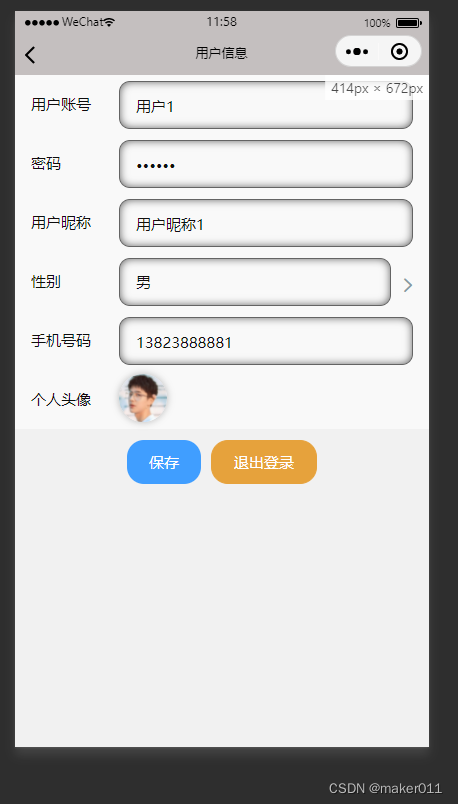Close the mini program via circle icon
Screen dimensions: 458x804
[400, 52]
